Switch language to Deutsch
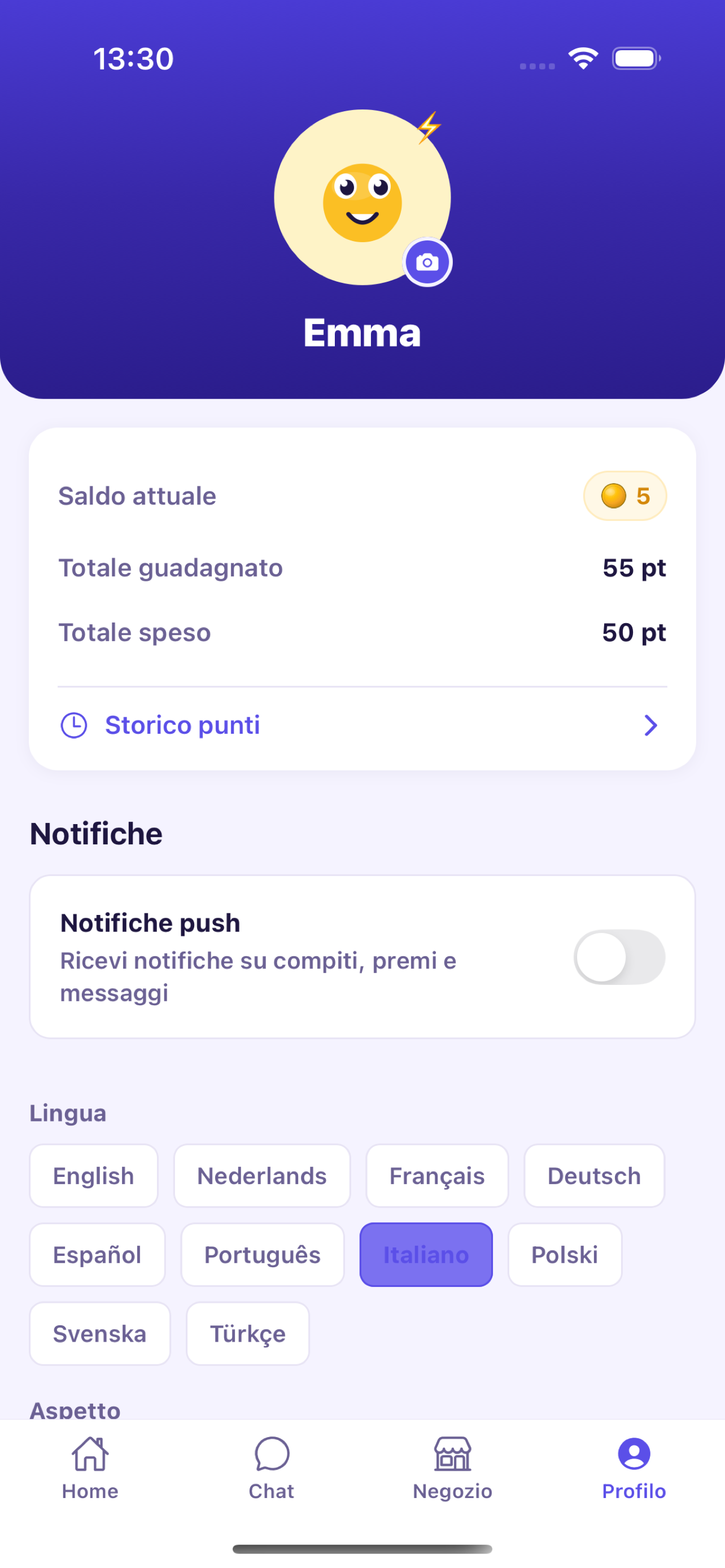The height and width of the screenshot is (1568, 725). [x=593, y=1176]
